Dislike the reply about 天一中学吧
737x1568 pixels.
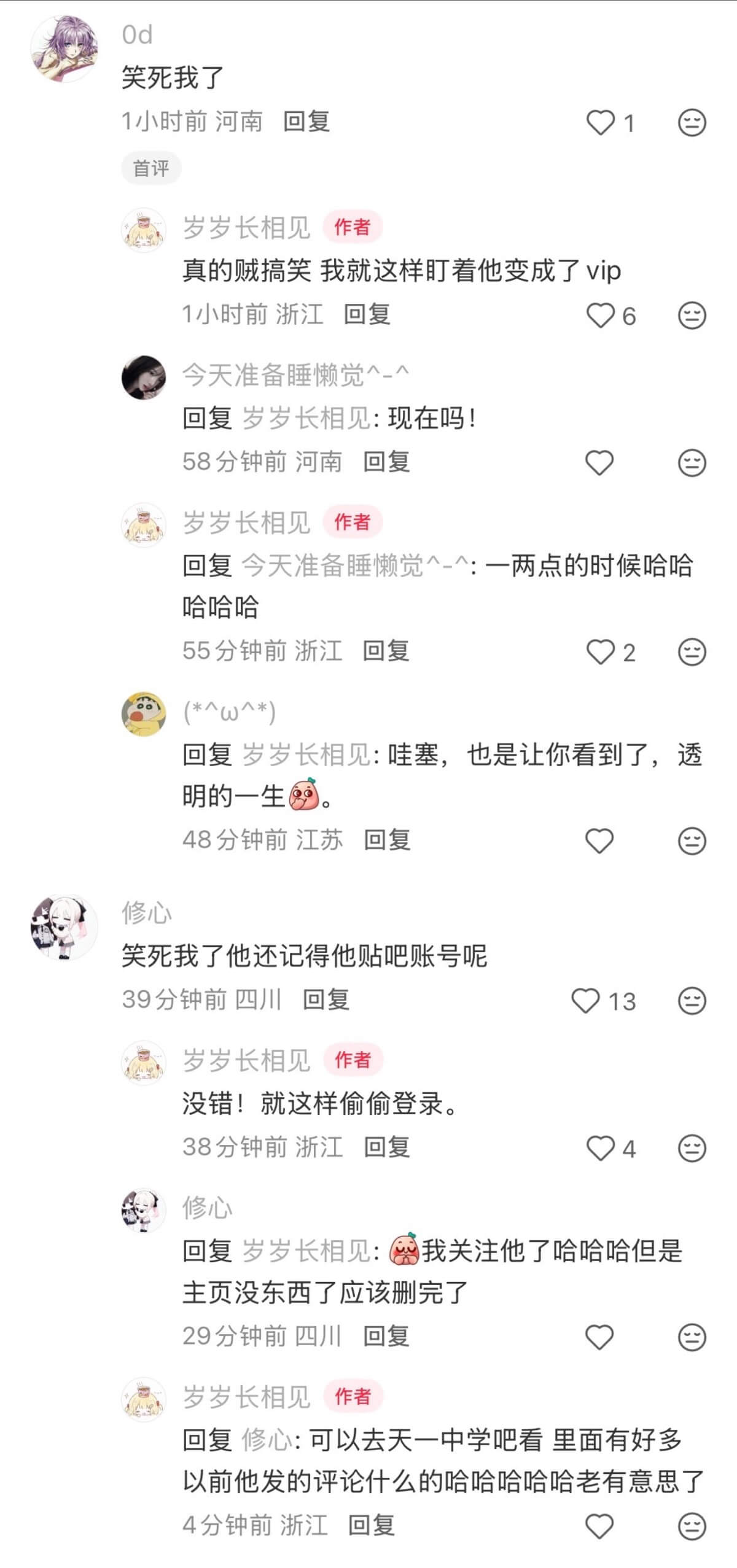tap(692, 1526)
